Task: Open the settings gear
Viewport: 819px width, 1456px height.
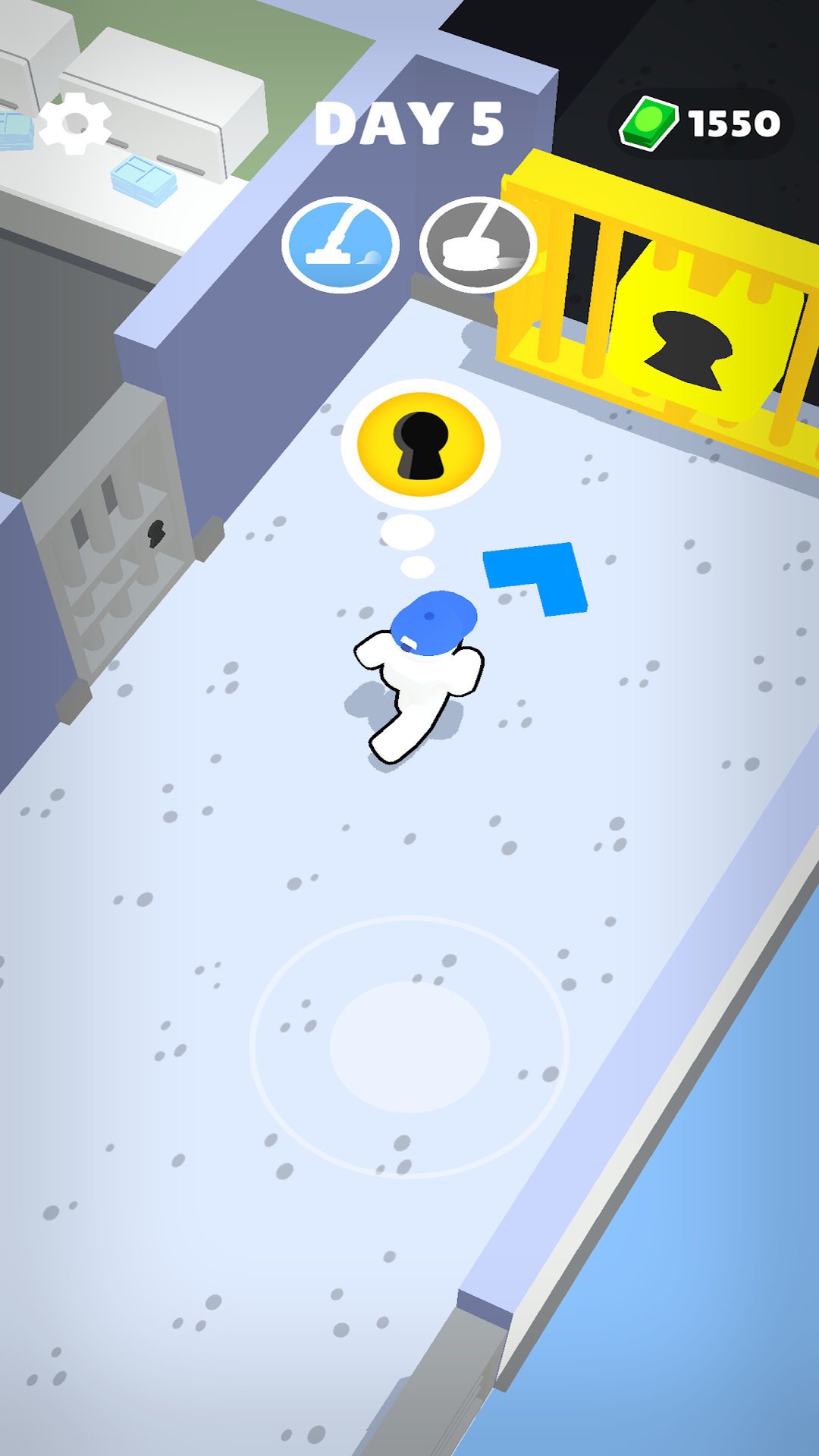Action: 75,124
